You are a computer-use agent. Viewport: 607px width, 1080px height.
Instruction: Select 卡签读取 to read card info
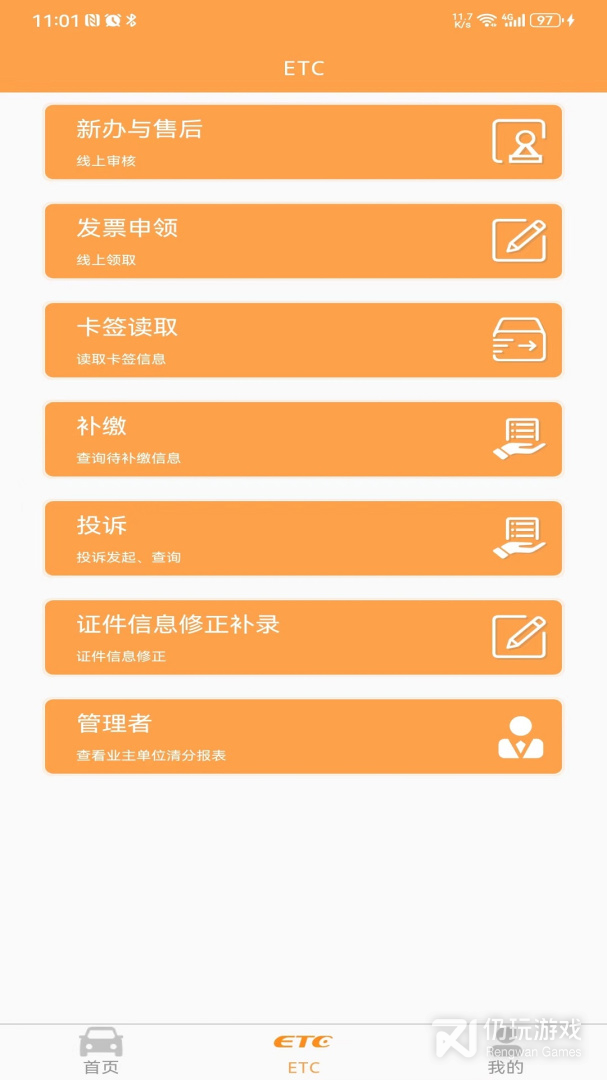click(x=303, y=340)
